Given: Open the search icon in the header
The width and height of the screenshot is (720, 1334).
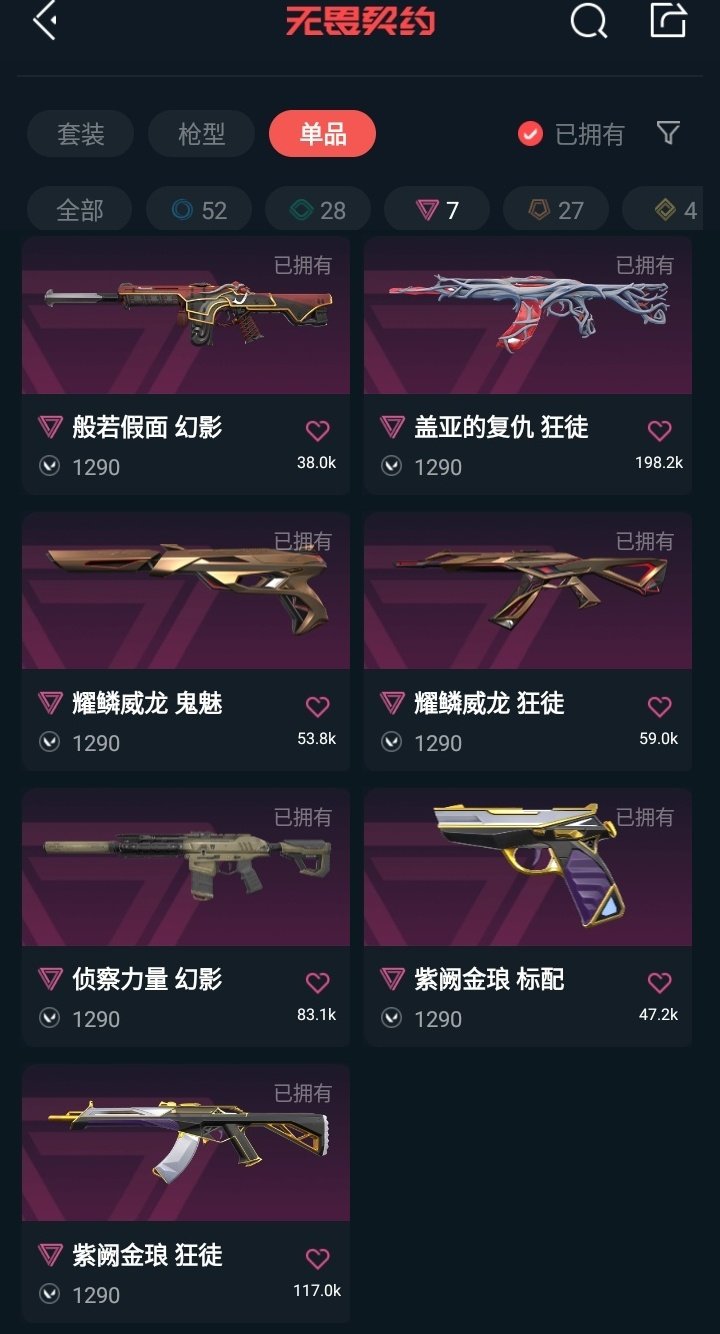Looking at the screenshot, I should (x=588, y=21).
